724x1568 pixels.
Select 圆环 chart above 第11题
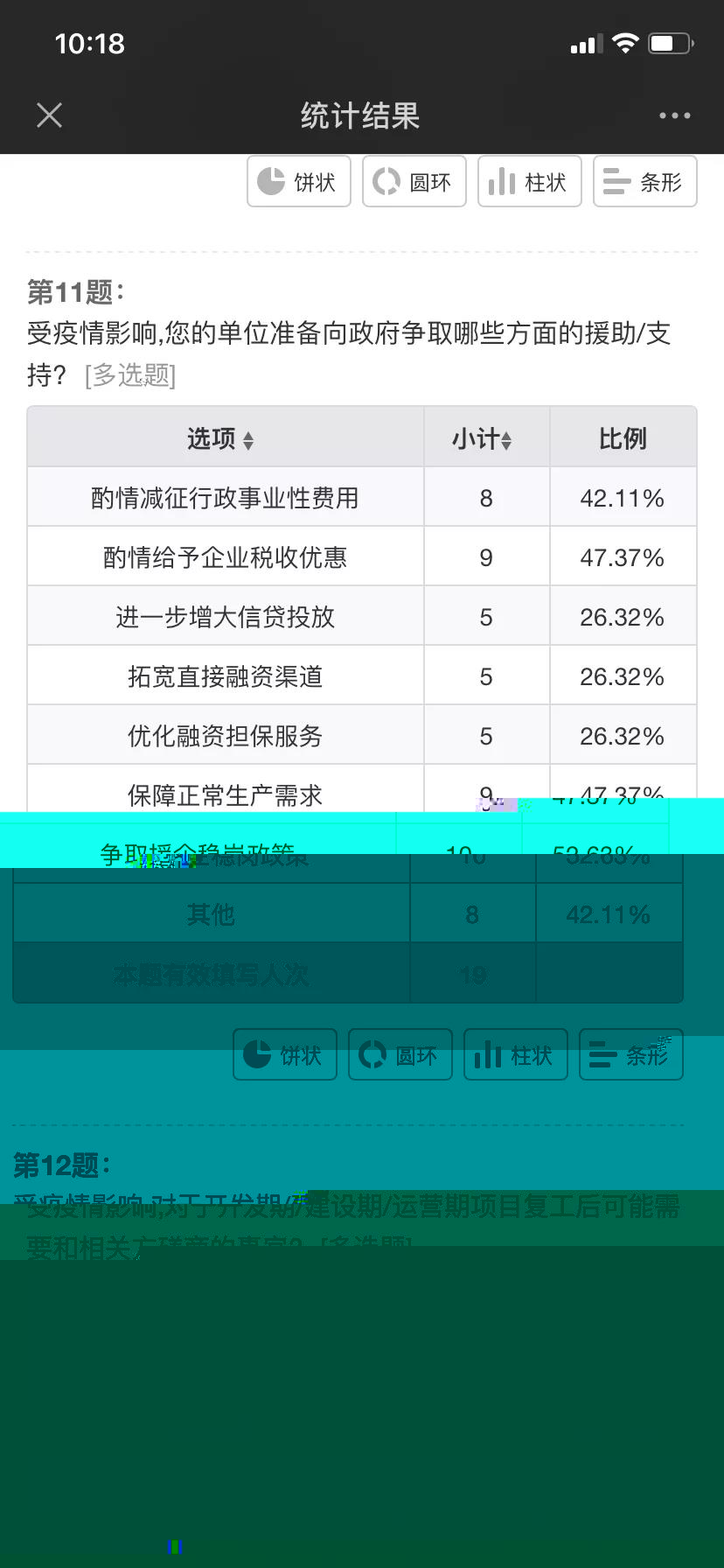(x=414, y=181)
